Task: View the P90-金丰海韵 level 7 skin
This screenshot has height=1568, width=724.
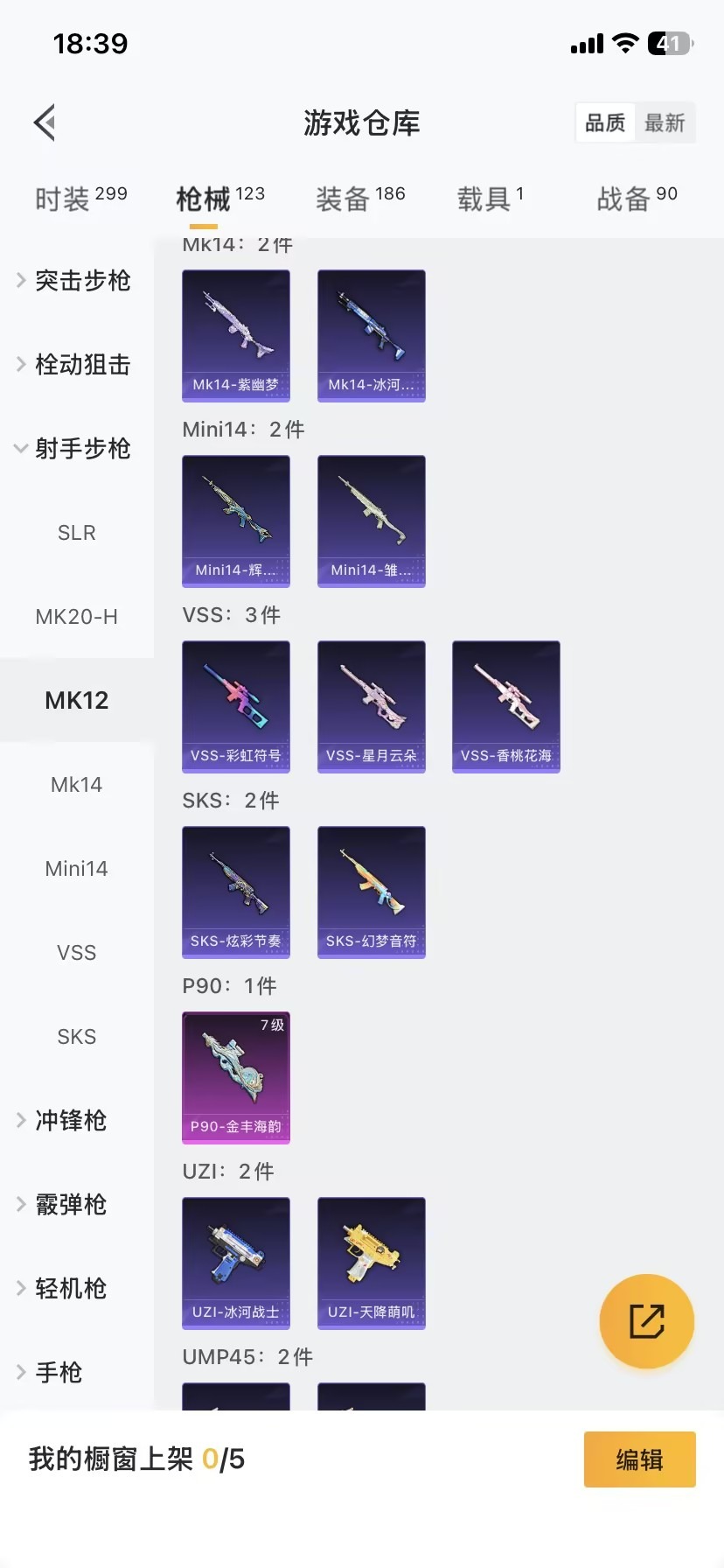Action: tap(235, 1078)
